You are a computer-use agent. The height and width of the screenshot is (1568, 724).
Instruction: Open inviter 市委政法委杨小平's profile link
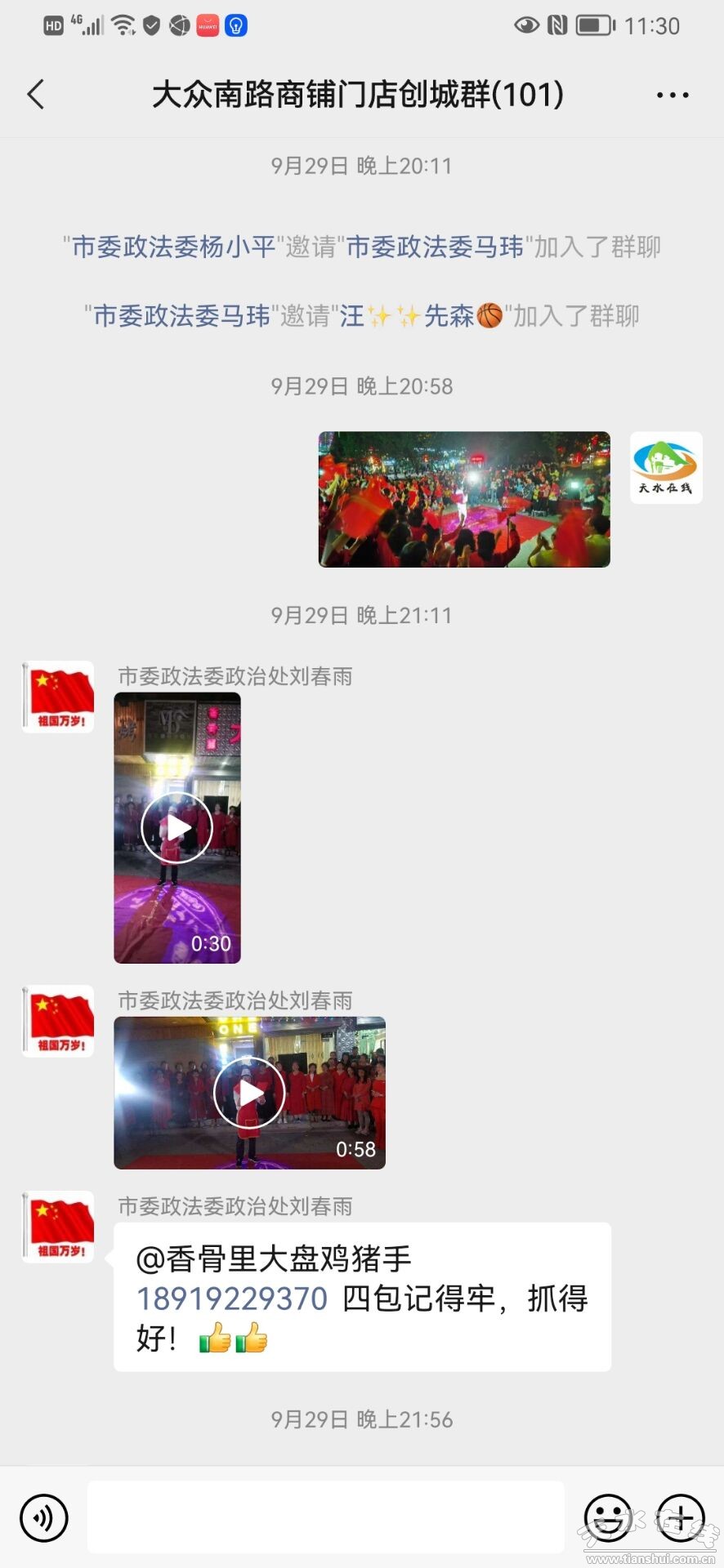[x=174, y=247]
